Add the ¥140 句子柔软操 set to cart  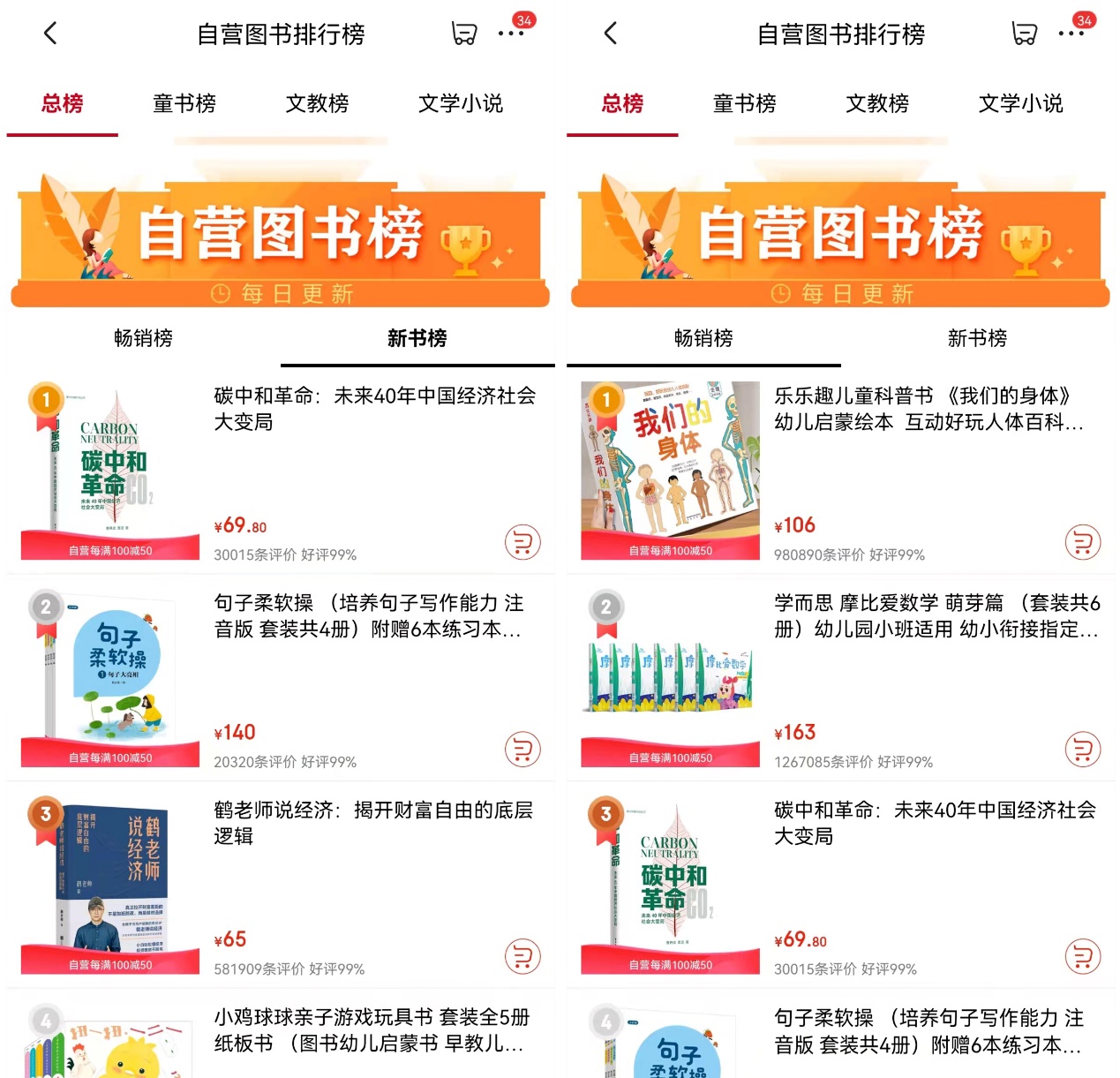point(522,750)
